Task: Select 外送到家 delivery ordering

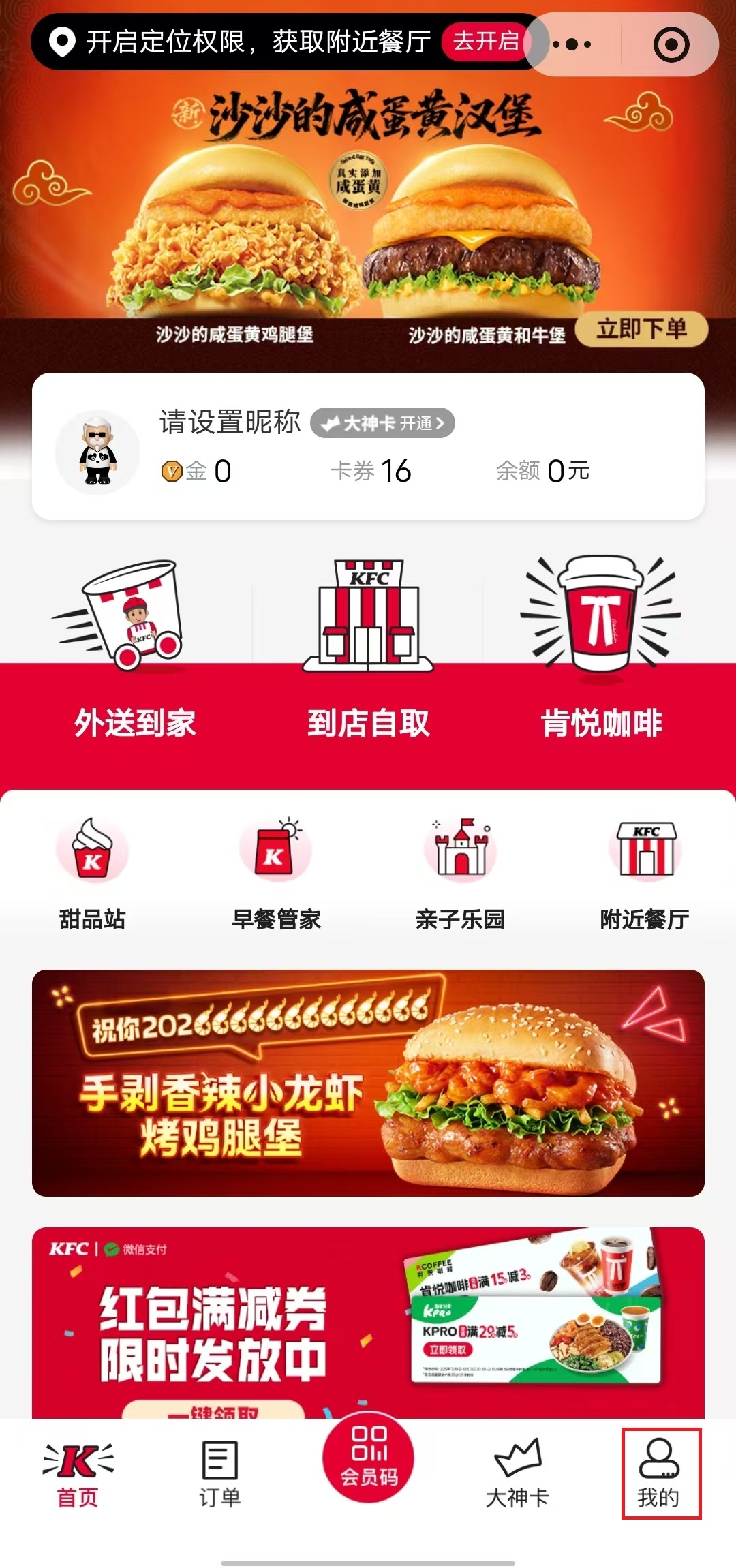Action: 135,654
